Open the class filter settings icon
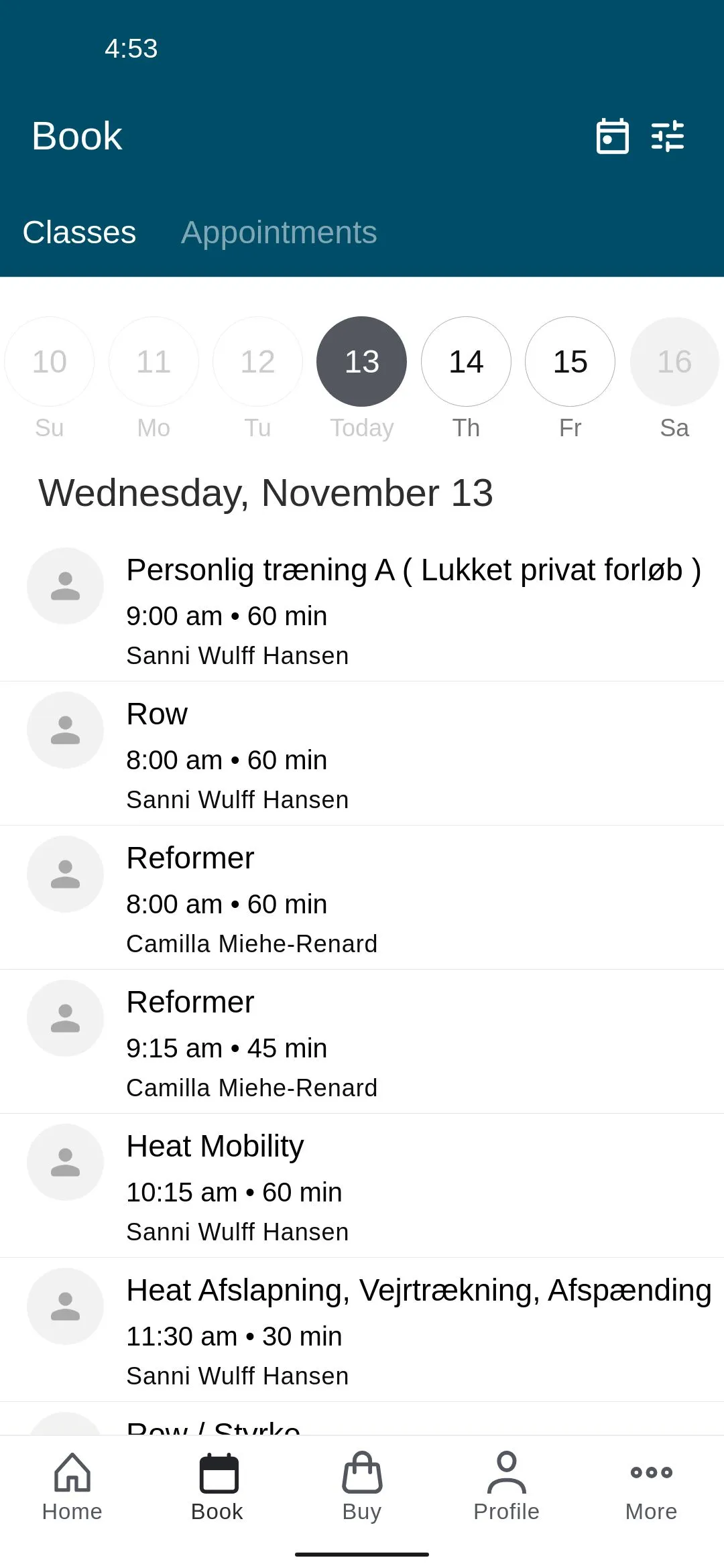724x1568 pixels. [x=668, y=137]
